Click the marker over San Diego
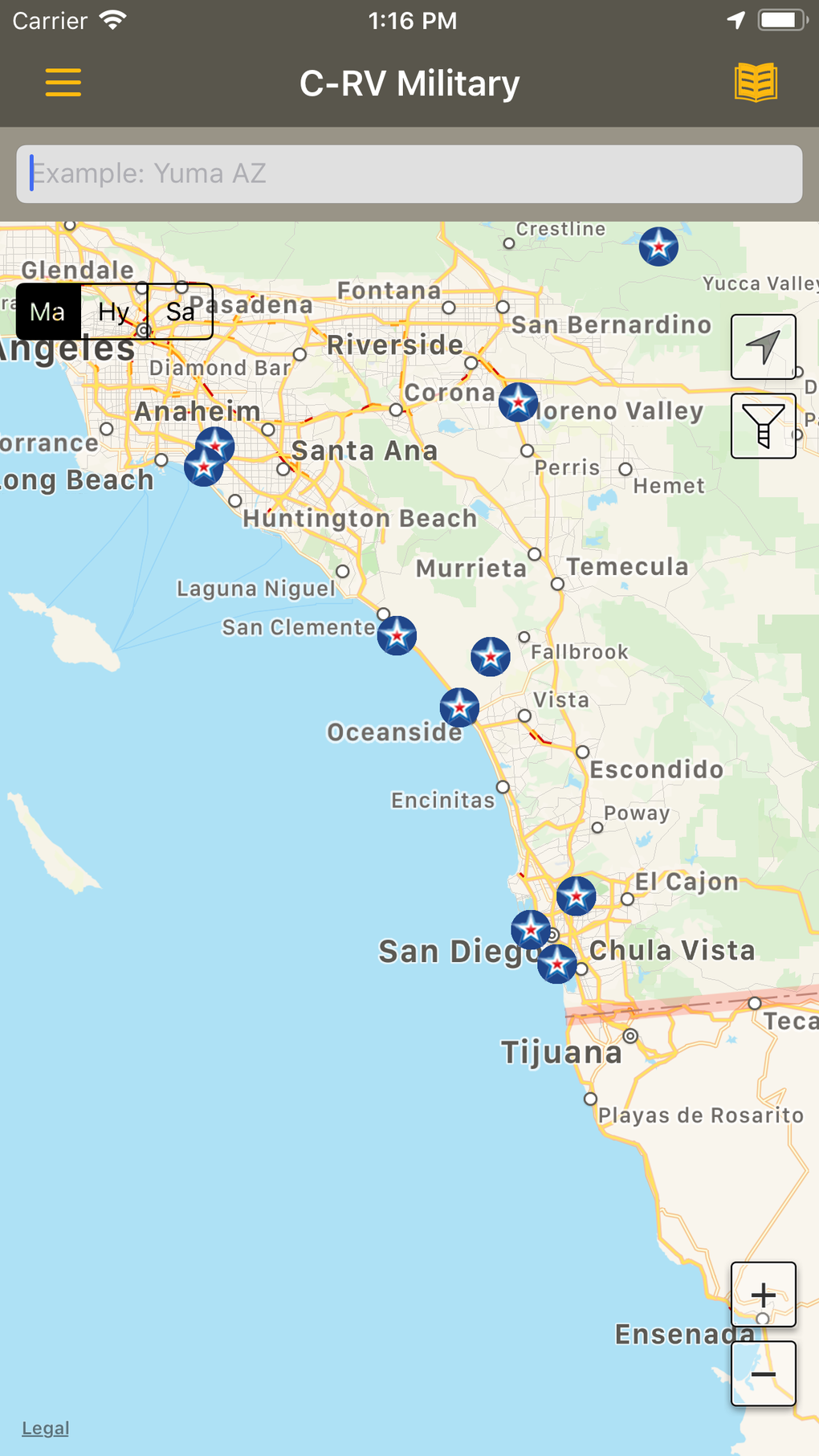The width and height of the screenshot is (819, 1456). (532, 931)
